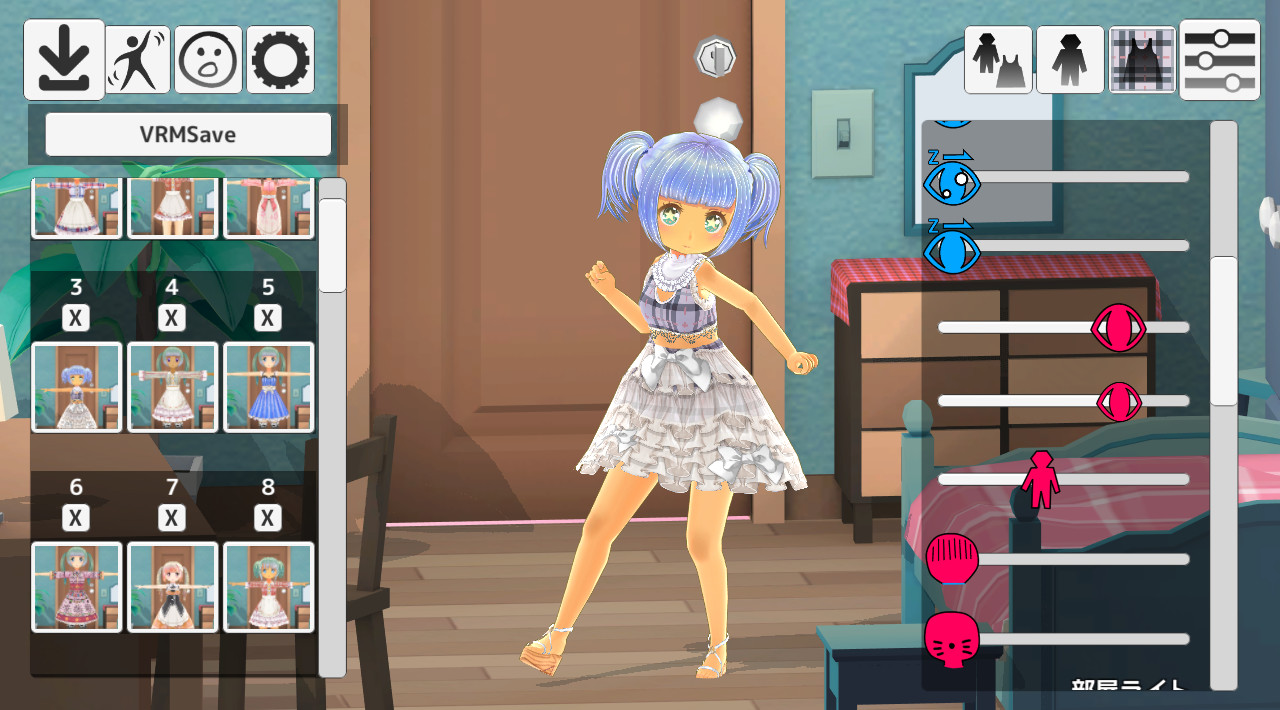This screenshot has height=710, width=1280.
Task: Tap the door icon above character's head
Action: [715, 57]
